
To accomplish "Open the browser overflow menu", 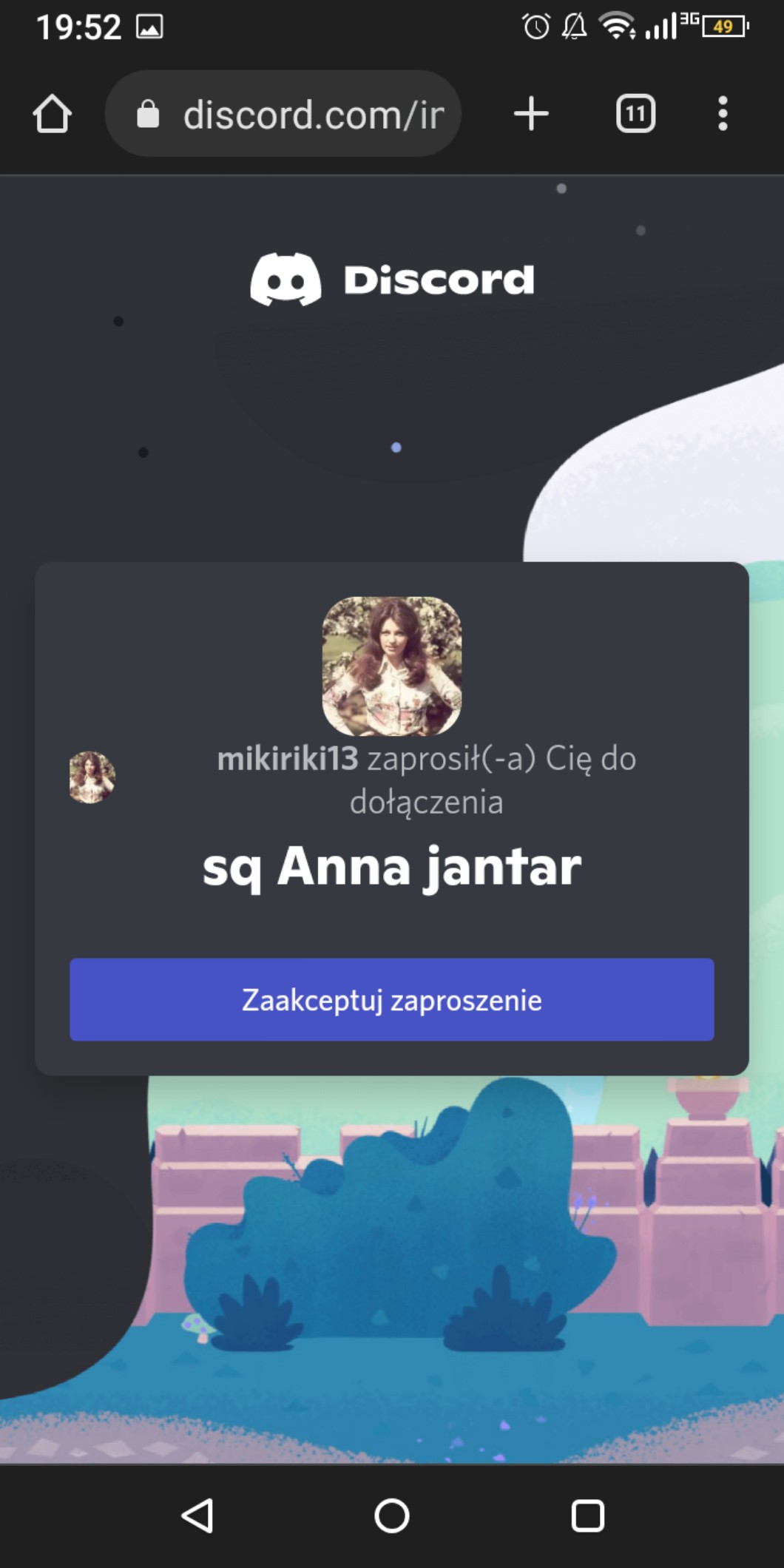I will (x=723, y=114).
